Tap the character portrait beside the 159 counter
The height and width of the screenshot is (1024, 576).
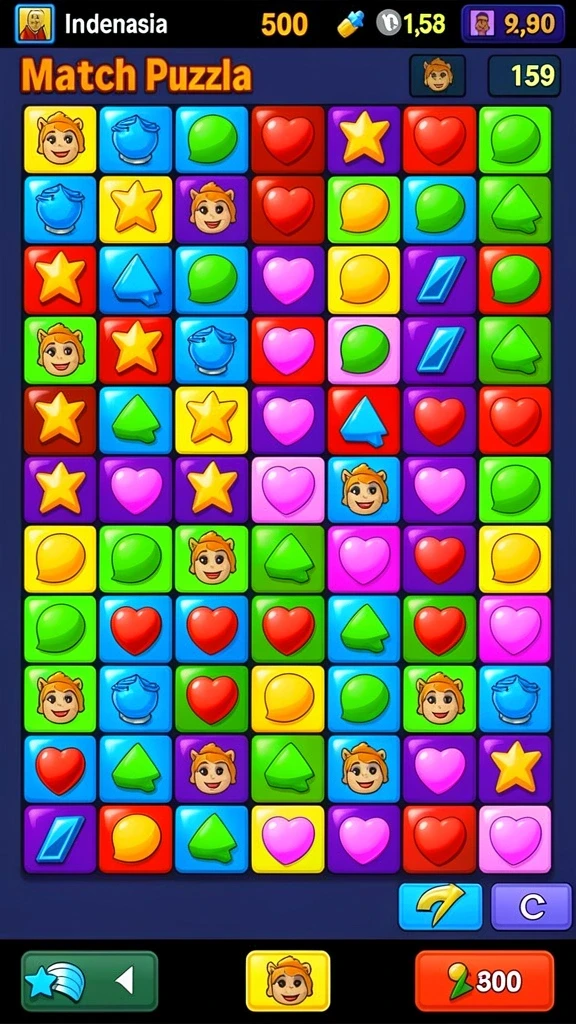tap(438, 76)
